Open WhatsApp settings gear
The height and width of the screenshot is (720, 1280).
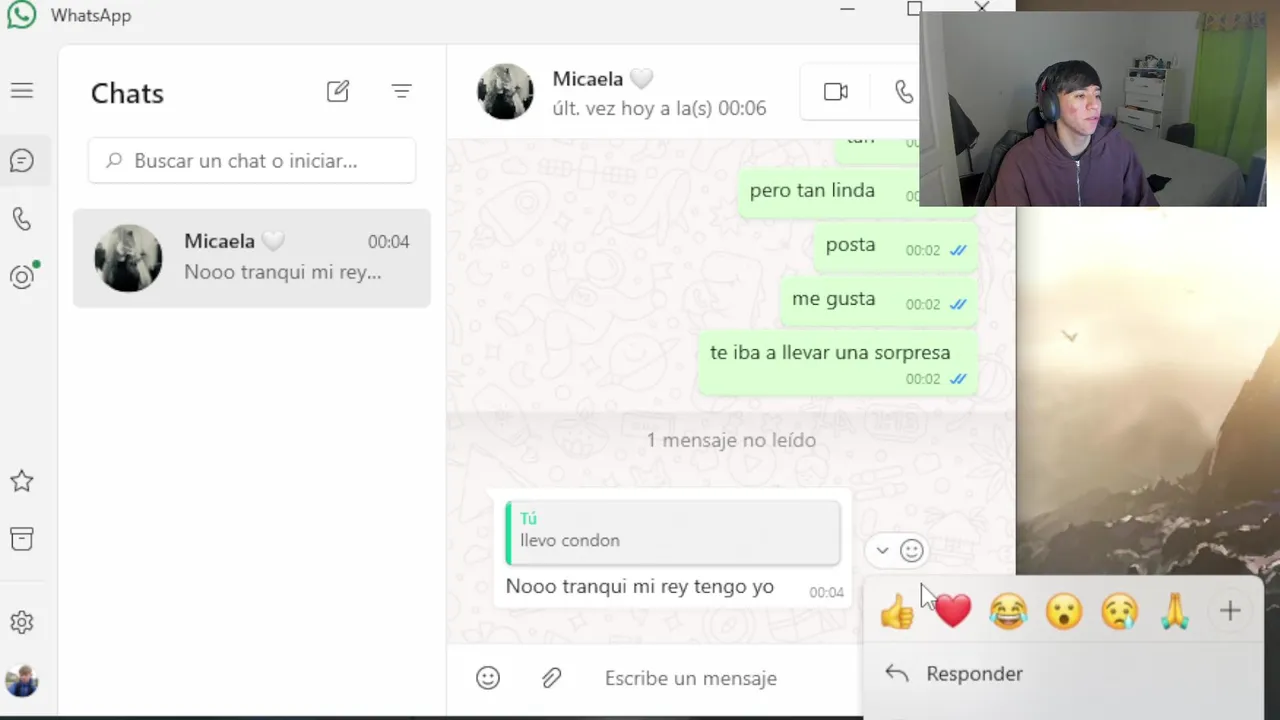coord(22,622)
